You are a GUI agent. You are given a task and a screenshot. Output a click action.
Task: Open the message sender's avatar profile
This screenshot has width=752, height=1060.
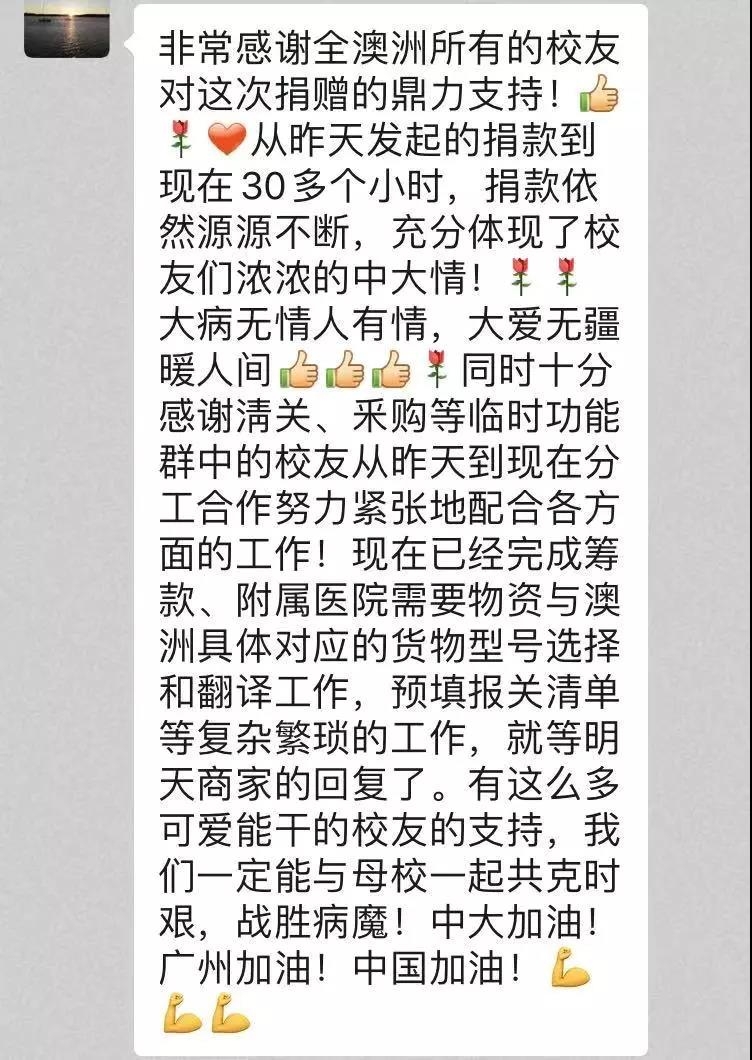[67, 27]
